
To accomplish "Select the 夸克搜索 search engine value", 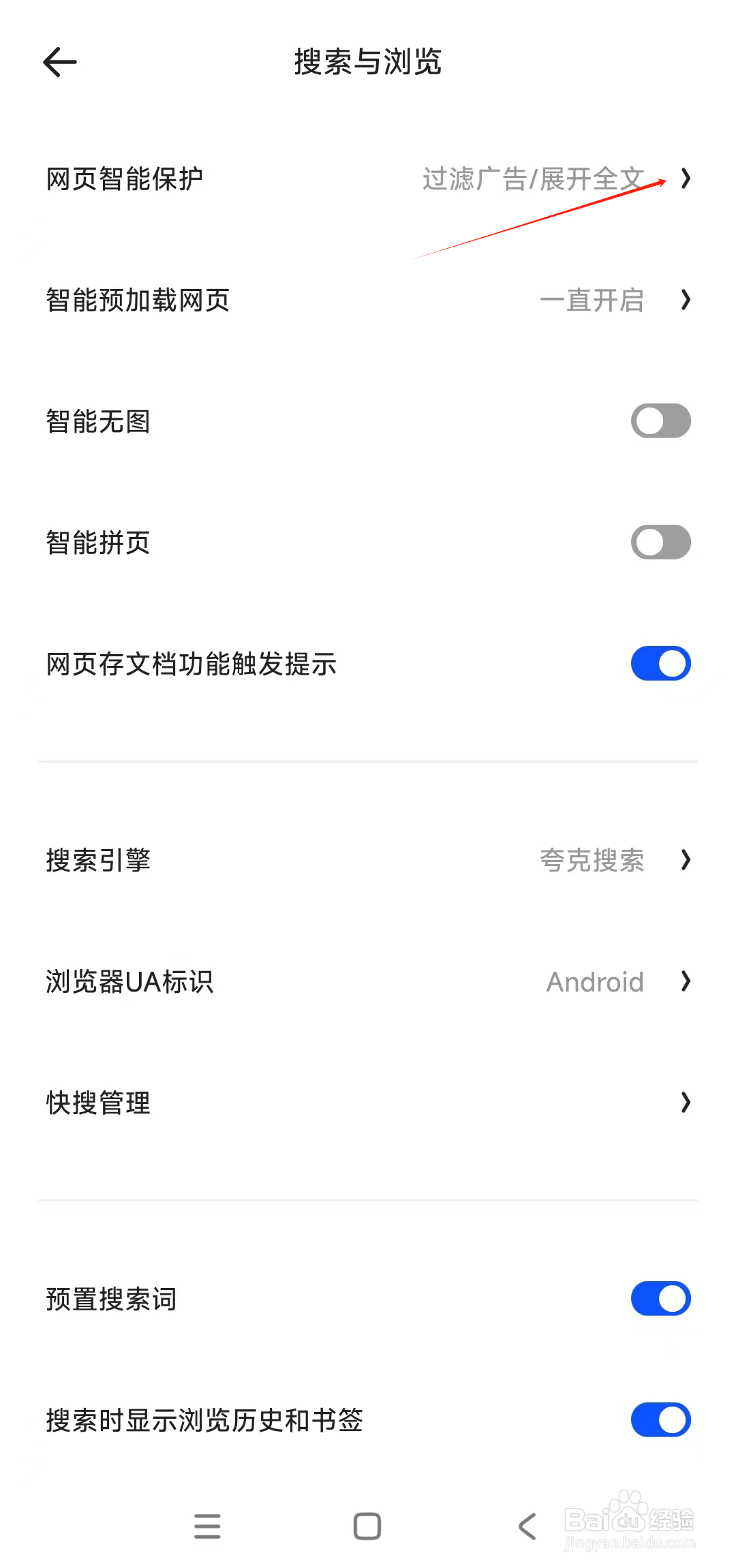I will [x=592, y=861].
